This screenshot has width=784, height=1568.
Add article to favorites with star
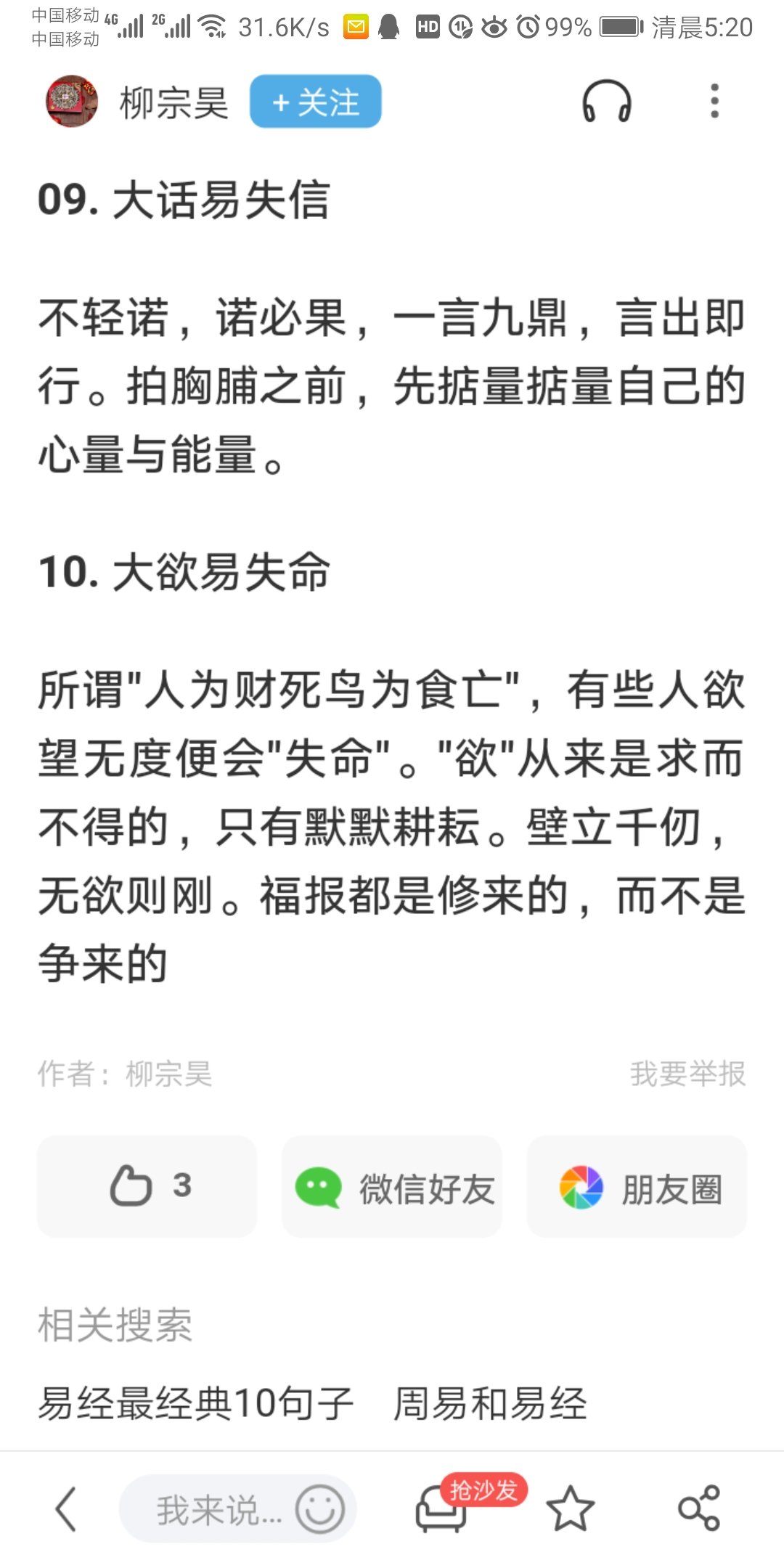point(571,1510)
